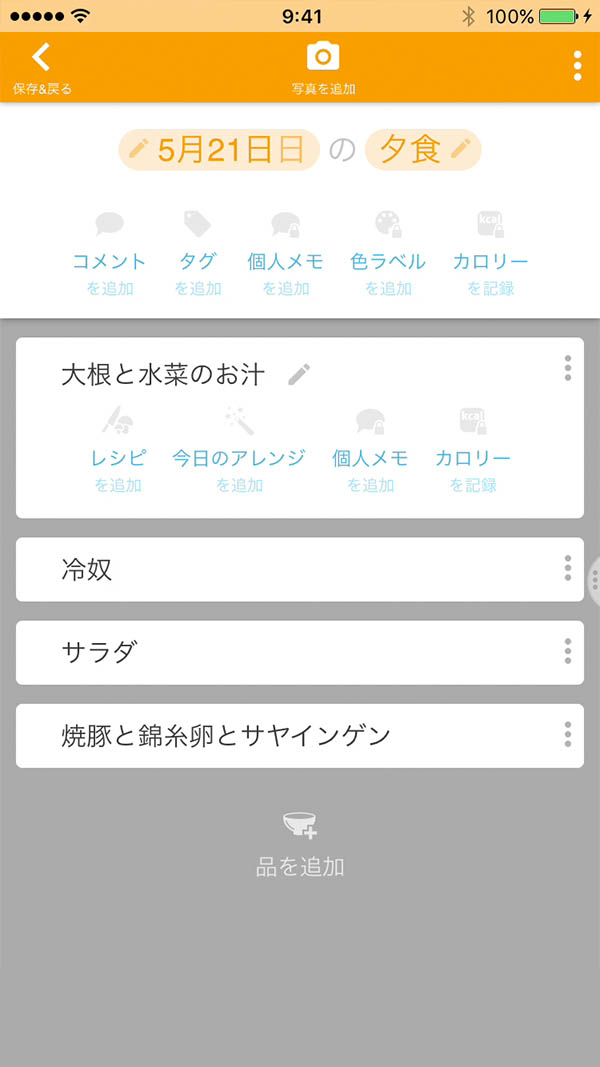Add a photo with 写真を追加
The image size is (600, 1067).
[x=323, y=66]
